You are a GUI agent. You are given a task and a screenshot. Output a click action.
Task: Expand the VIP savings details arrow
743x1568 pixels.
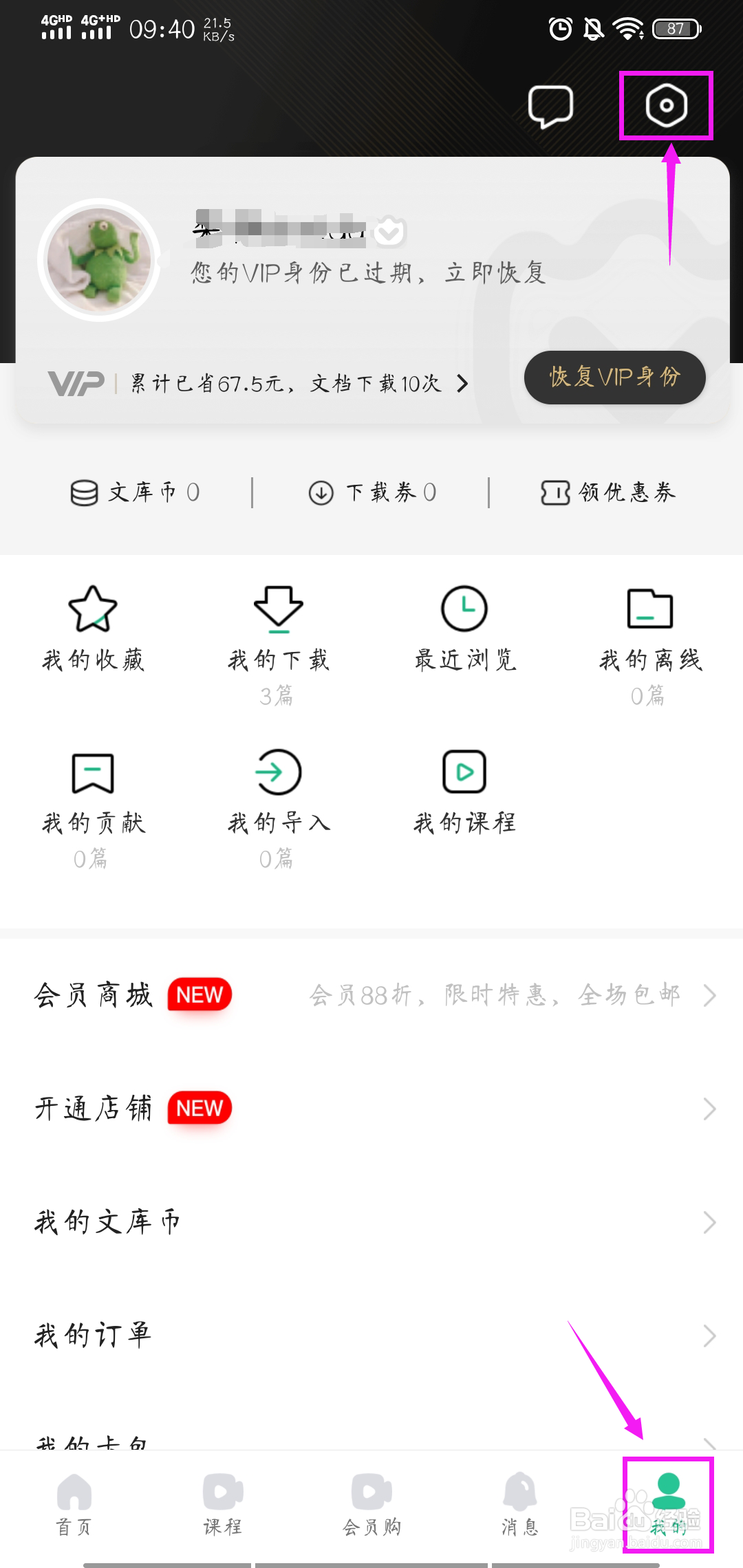coord(462,384)
